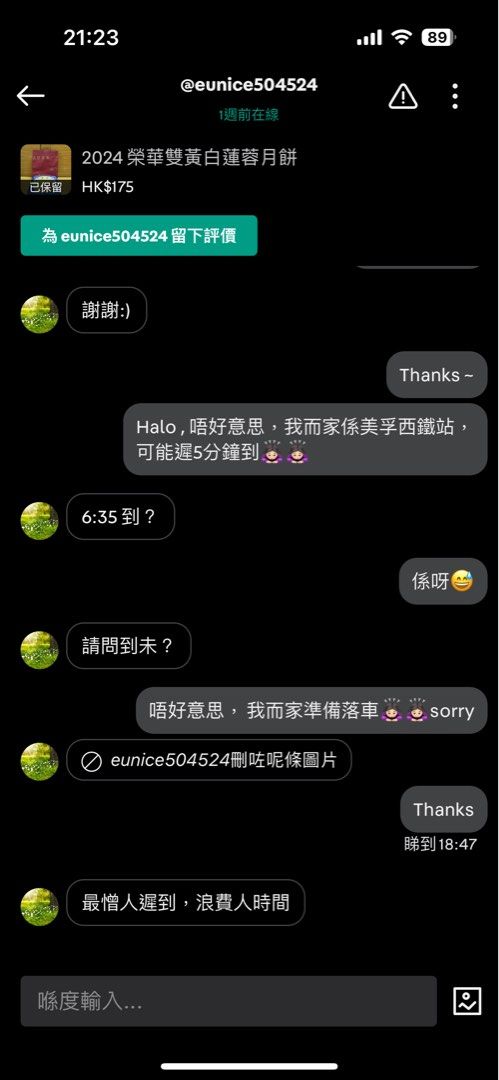Image resolution: width=499 pixels, height=1080 pixels.
Task: Open the 榮華雙黃白蓮蓉月餅 listing
Action: click(190, 158)
